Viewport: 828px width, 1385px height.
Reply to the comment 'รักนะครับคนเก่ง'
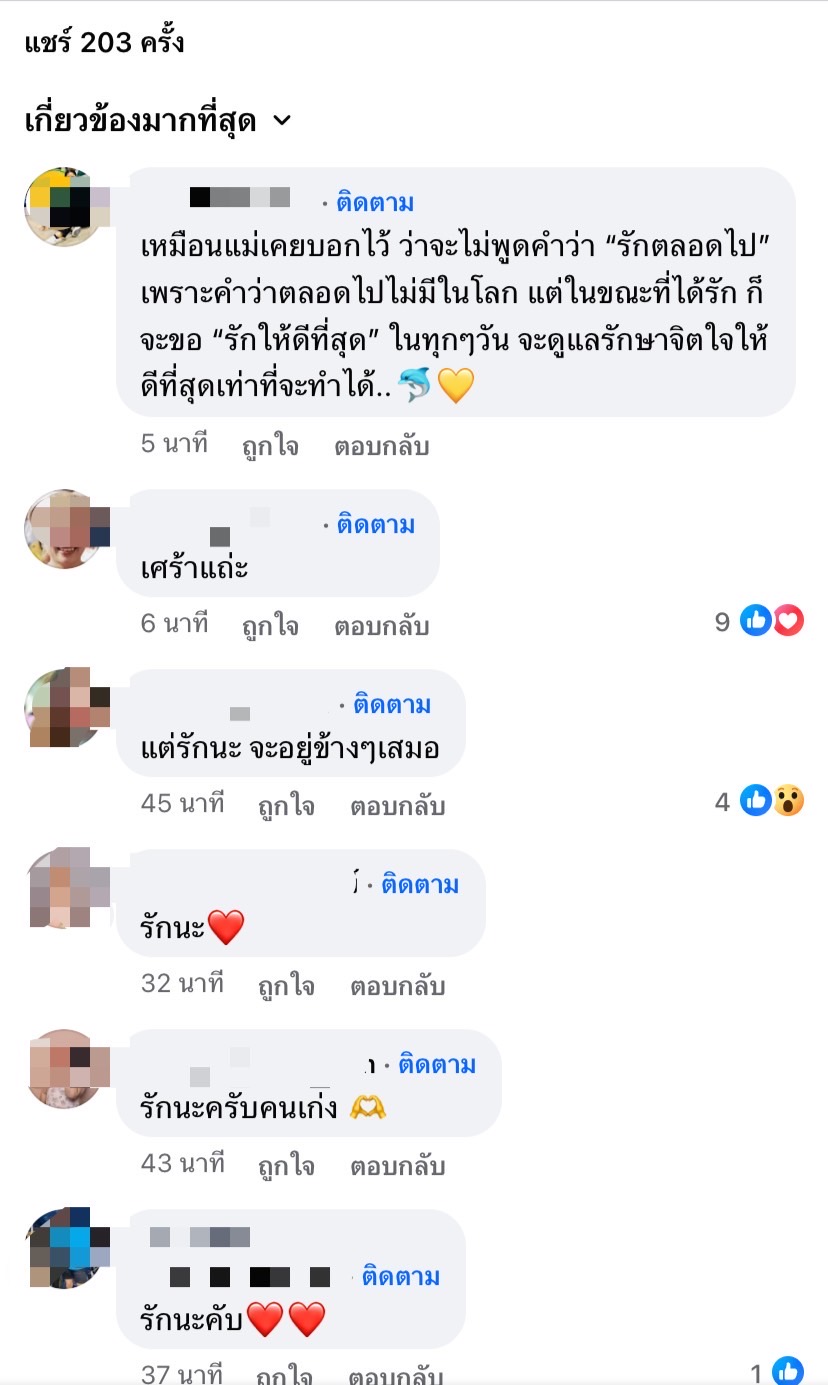(397, 1166)
